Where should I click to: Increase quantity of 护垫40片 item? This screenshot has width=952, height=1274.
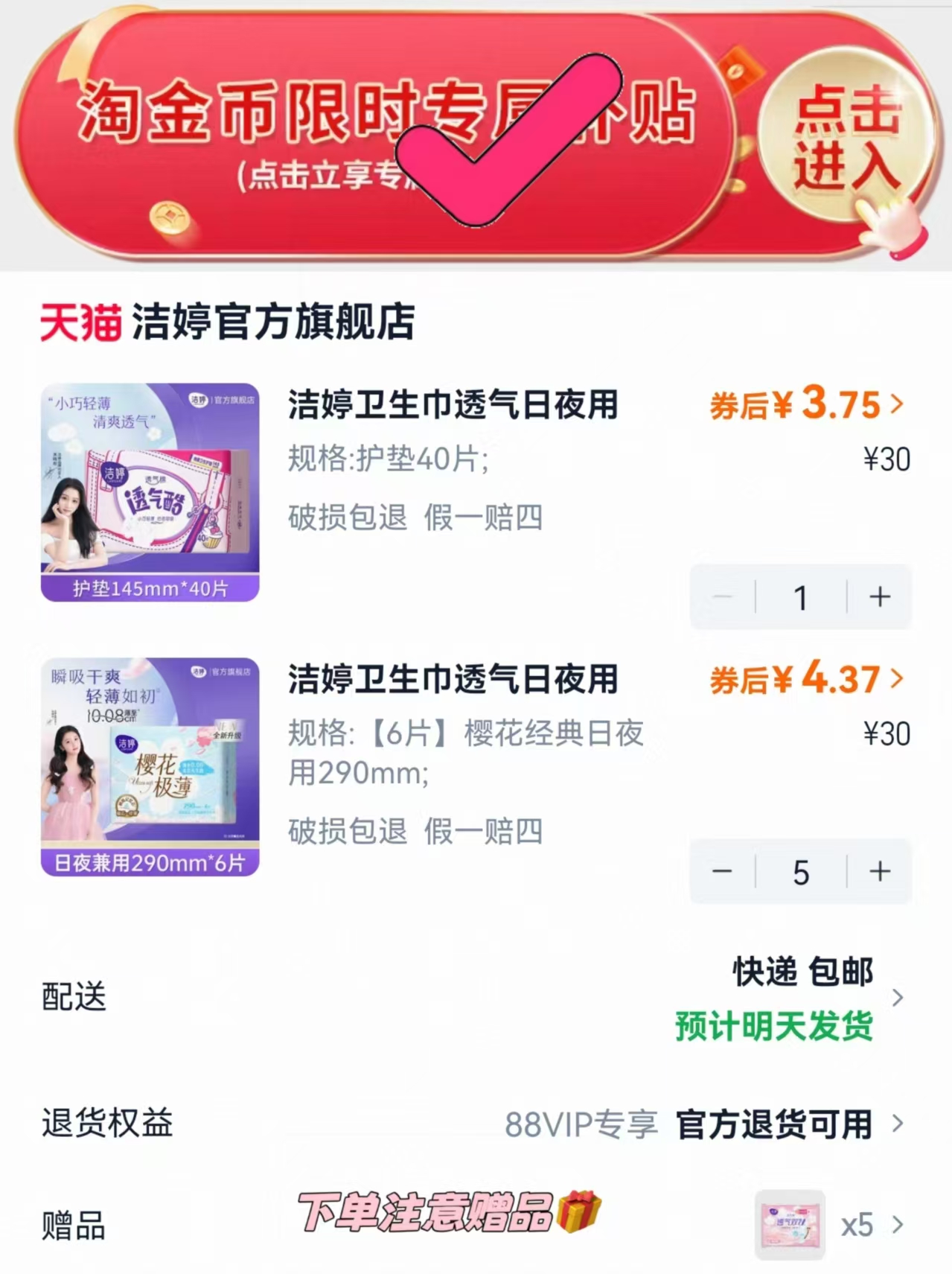(x=879, y=596)
